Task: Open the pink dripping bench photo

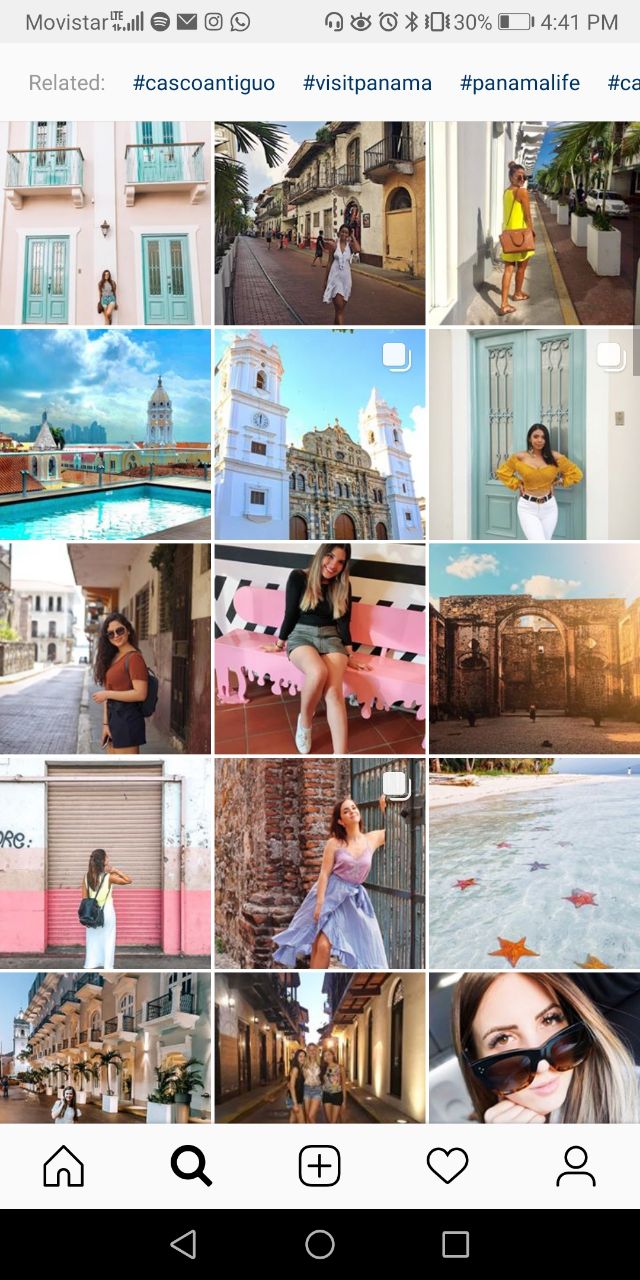Action: pyautogui.click(x=319, y=648)
